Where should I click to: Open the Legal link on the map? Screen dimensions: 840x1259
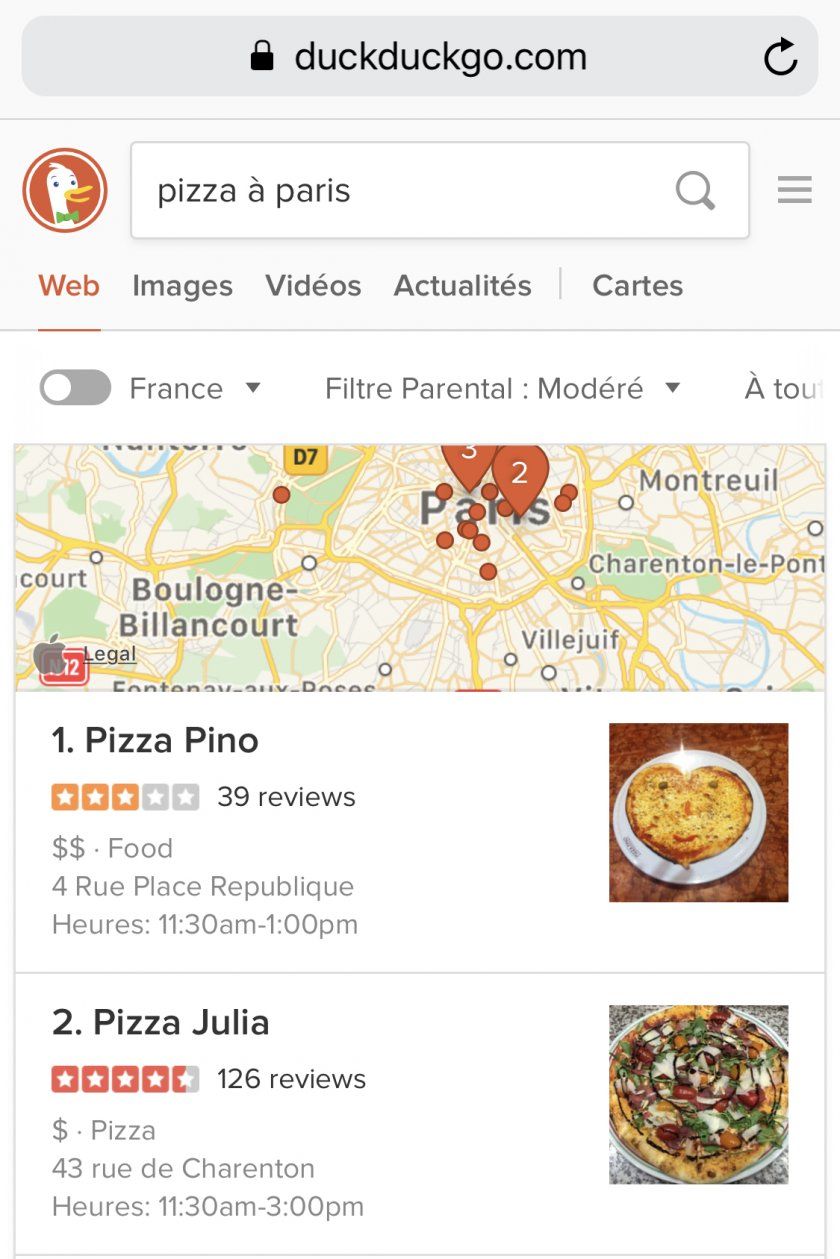[x=110, y=653]
